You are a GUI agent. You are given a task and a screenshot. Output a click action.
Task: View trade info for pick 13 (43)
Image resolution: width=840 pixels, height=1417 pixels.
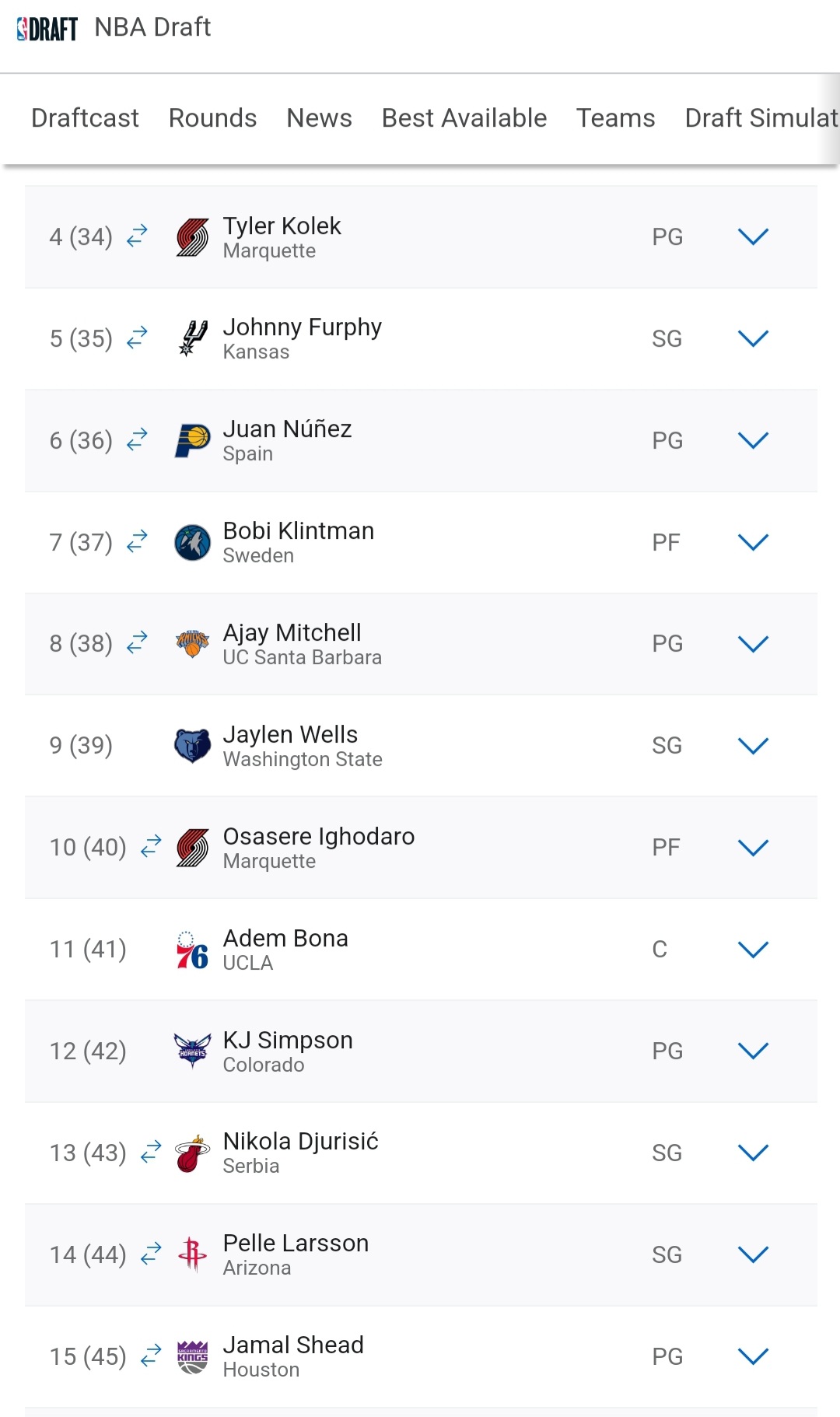[x=151, y=1152]
